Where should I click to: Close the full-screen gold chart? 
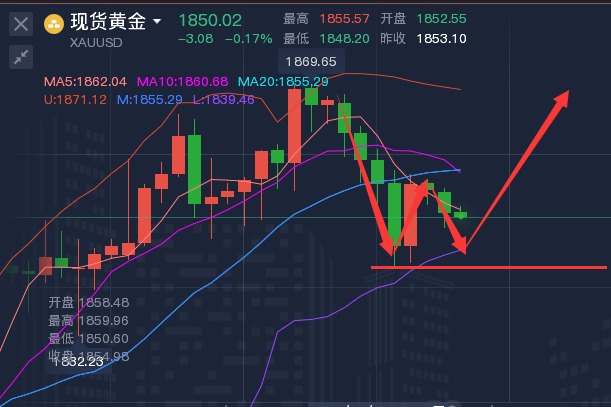[21, 22]
